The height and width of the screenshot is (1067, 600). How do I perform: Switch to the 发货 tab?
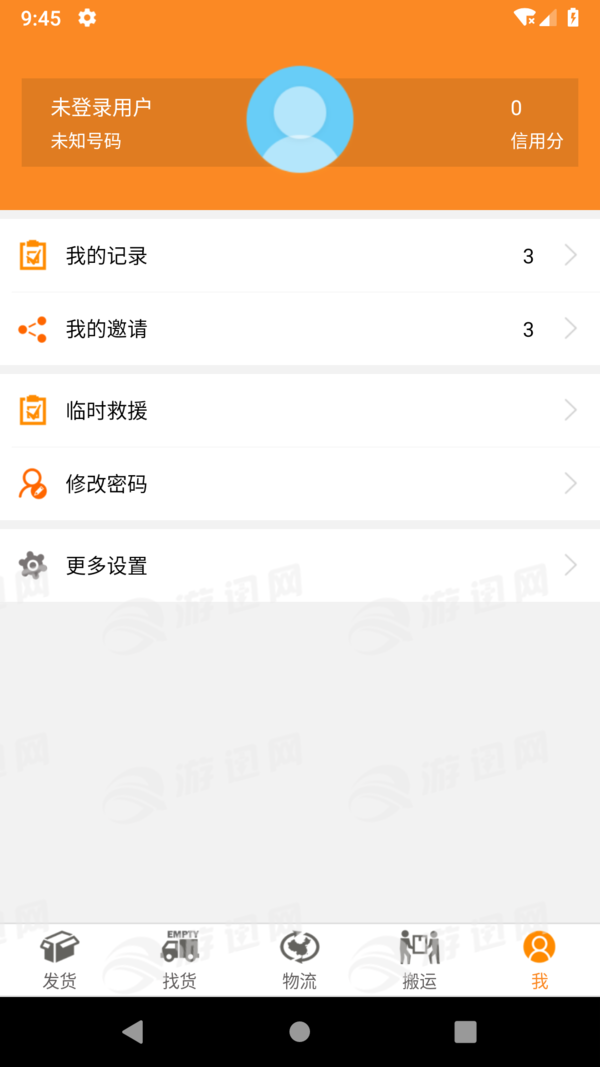[60, 960]
